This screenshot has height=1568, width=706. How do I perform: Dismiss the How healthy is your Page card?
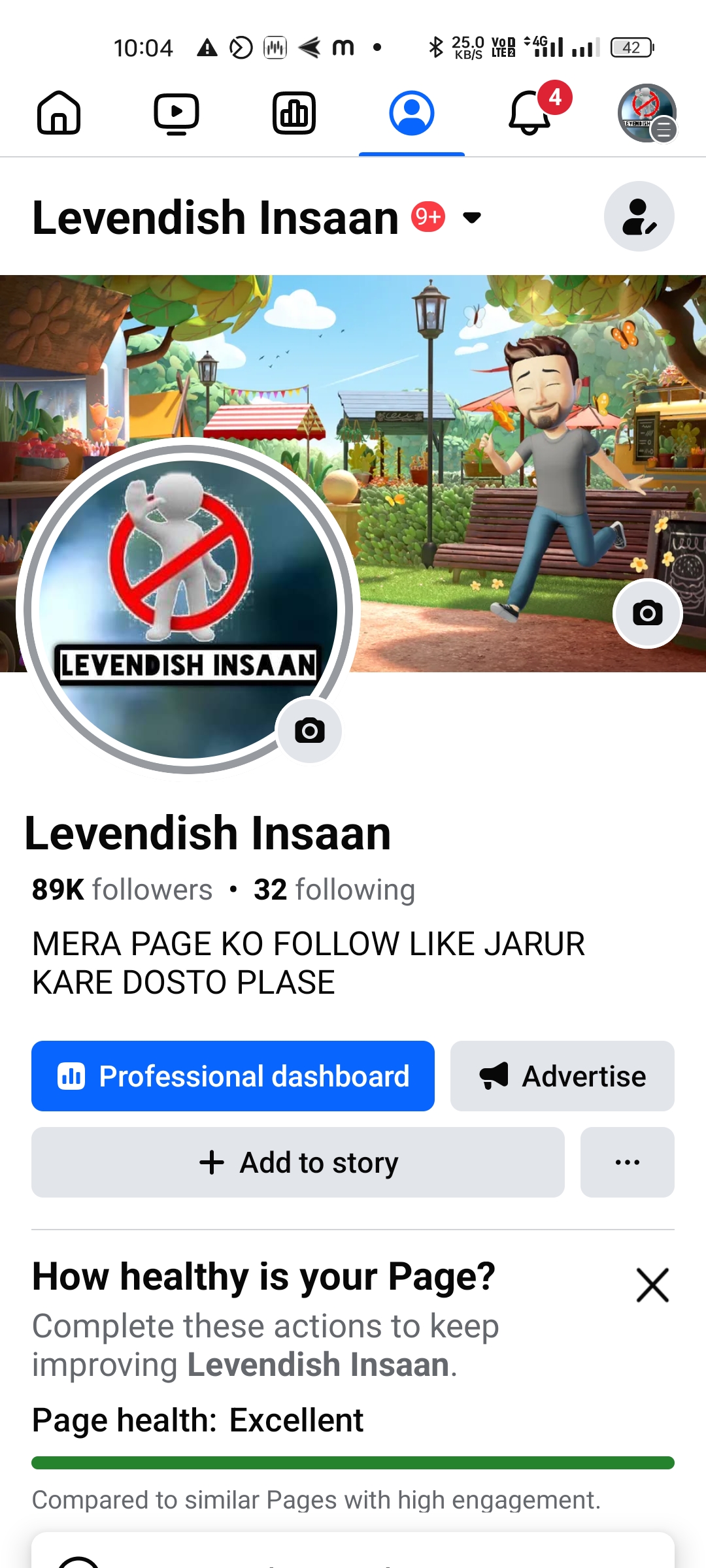[652, 1285]
